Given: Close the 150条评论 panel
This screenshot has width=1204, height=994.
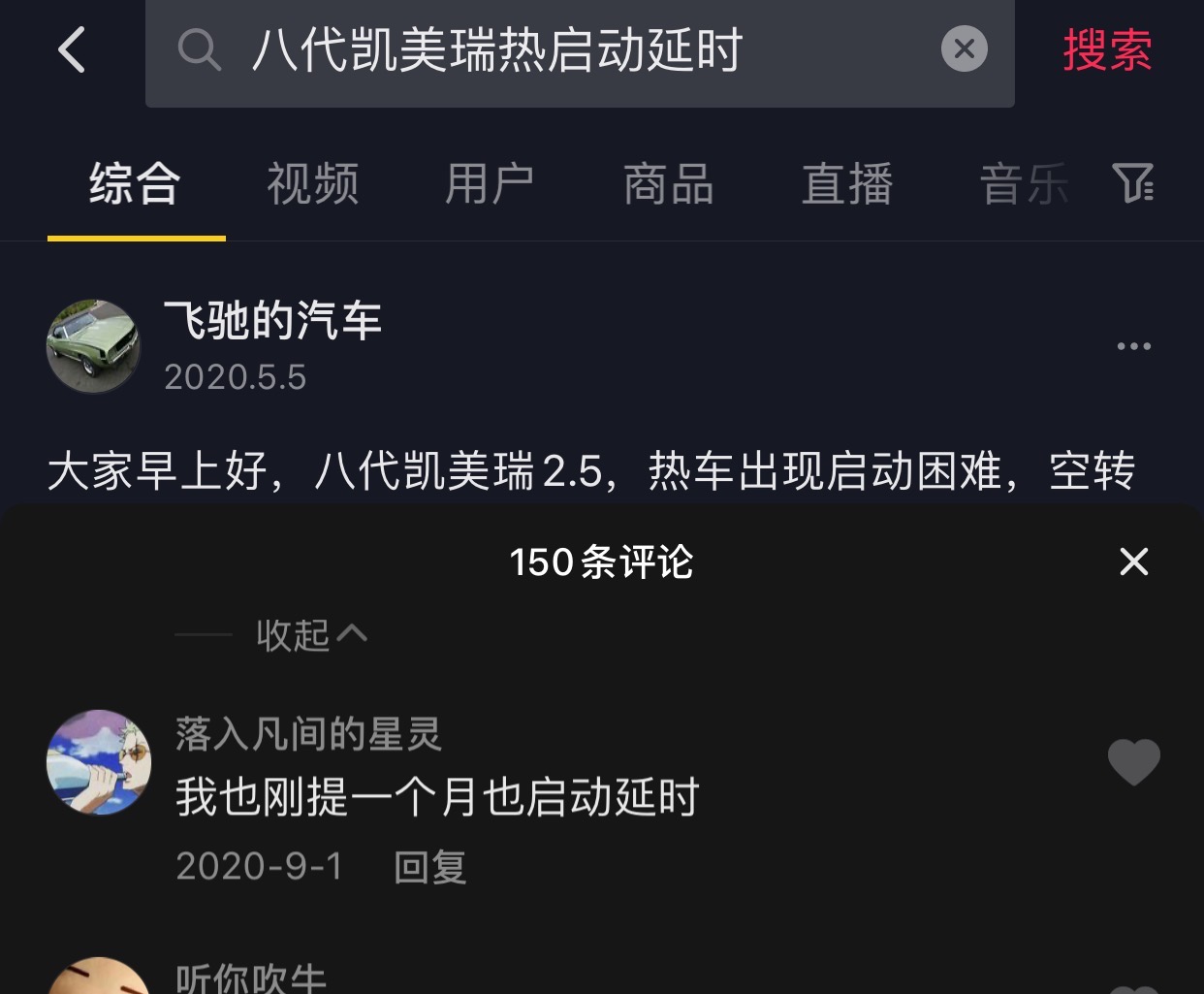Looking at the screenshot, I should 1133,561.
